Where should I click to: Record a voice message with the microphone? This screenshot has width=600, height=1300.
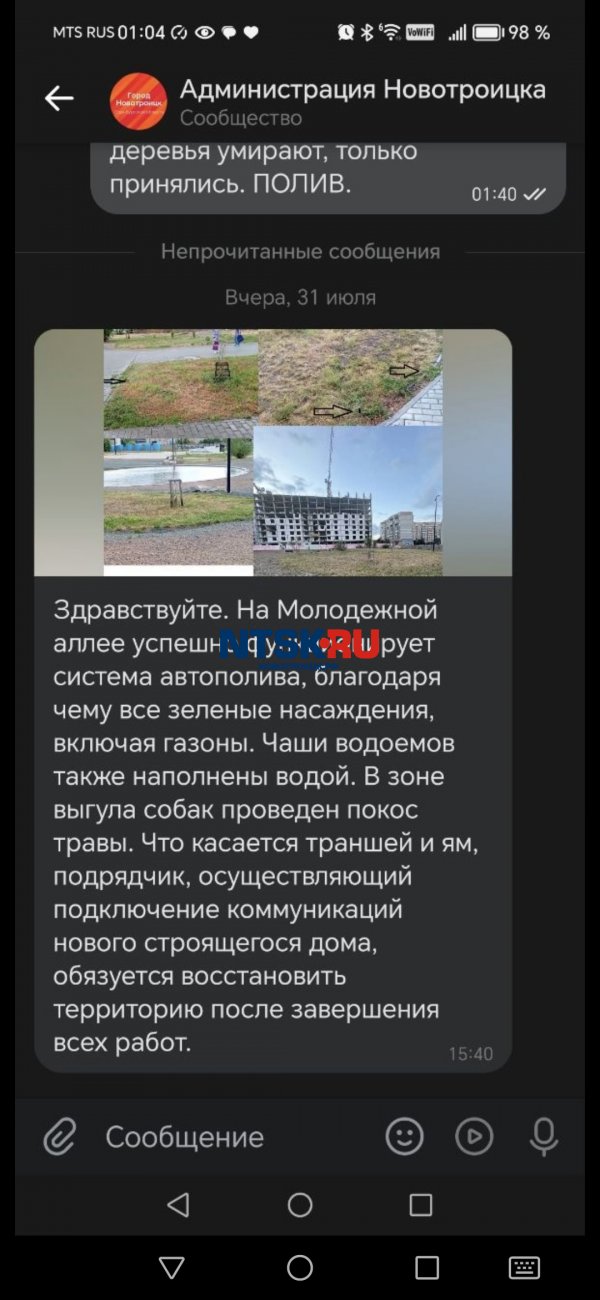tap(544, 1136)
